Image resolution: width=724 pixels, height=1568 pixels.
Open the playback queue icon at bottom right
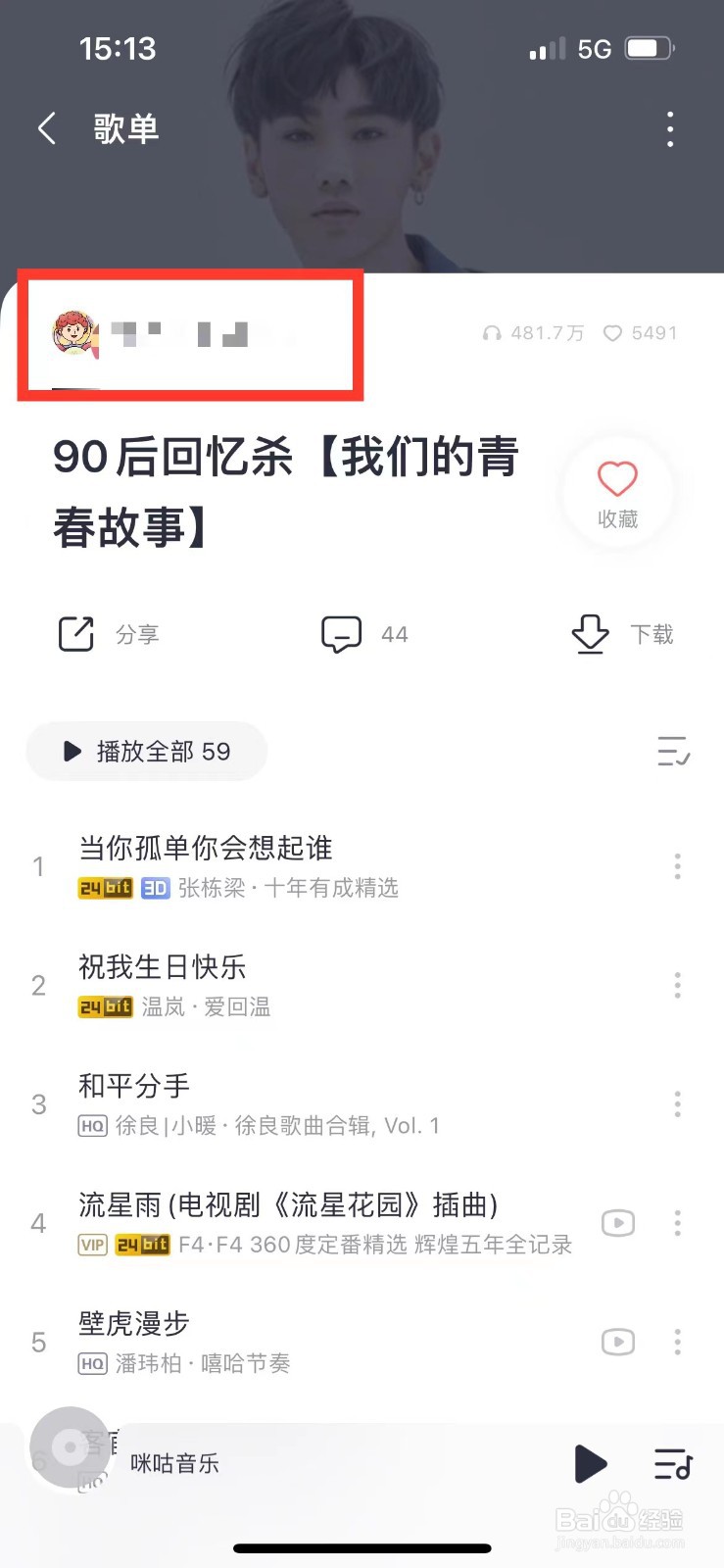(672, 1464)
